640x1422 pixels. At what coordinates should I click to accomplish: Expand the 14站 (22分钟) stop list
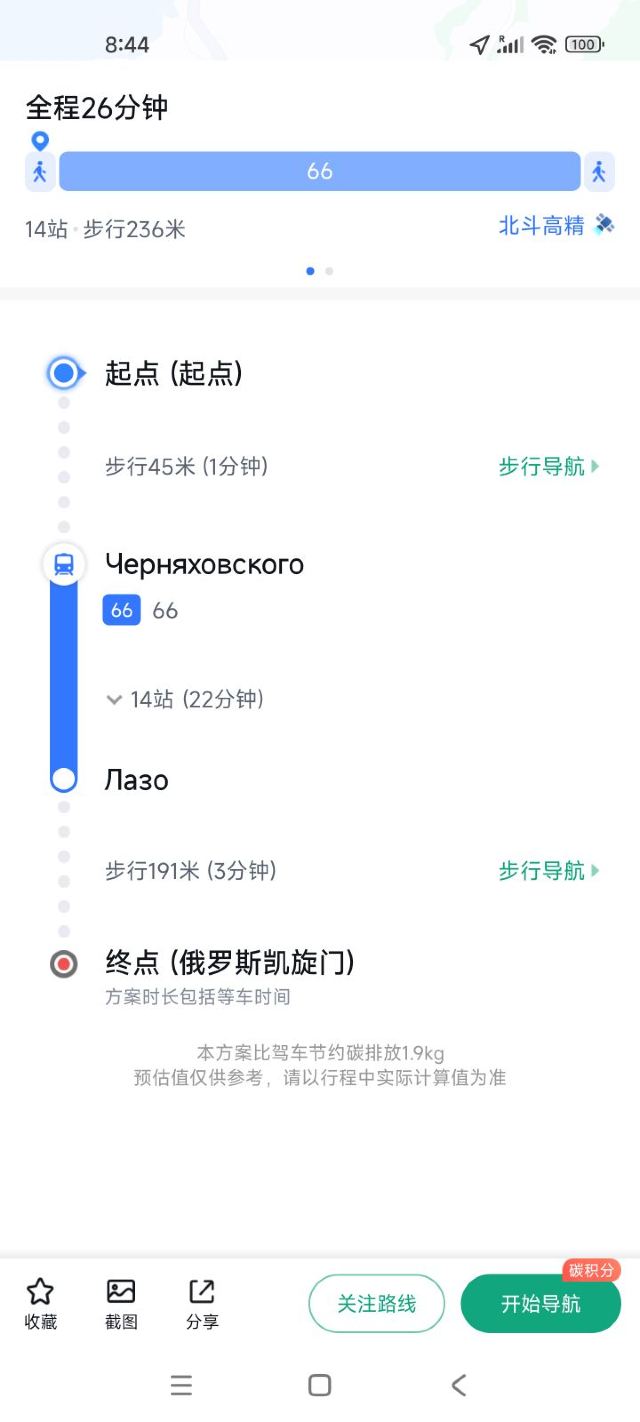tap(186, 699)
